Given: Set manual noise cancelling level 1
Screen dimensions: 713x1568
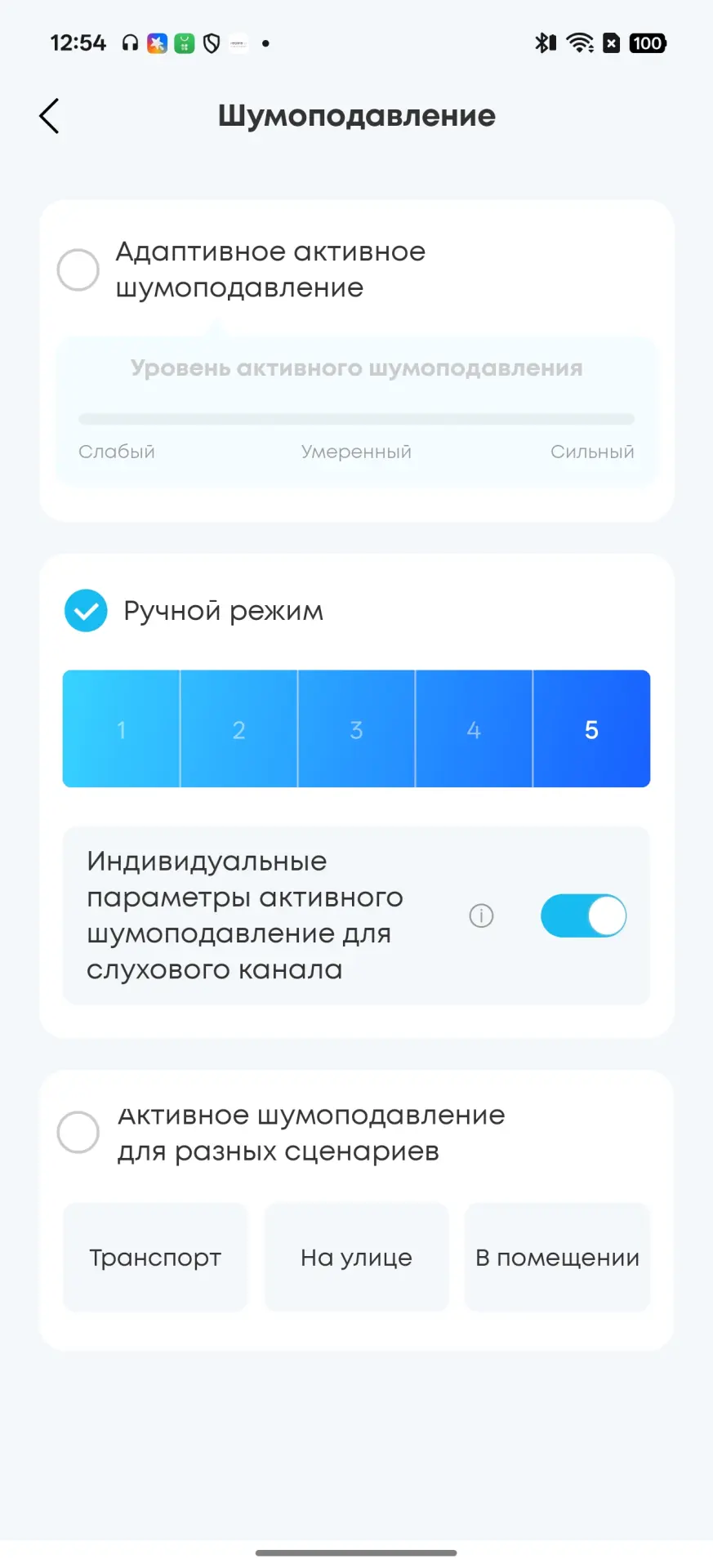Looking at the screenshot, I should pyautogui.click(x=121, y=729).
